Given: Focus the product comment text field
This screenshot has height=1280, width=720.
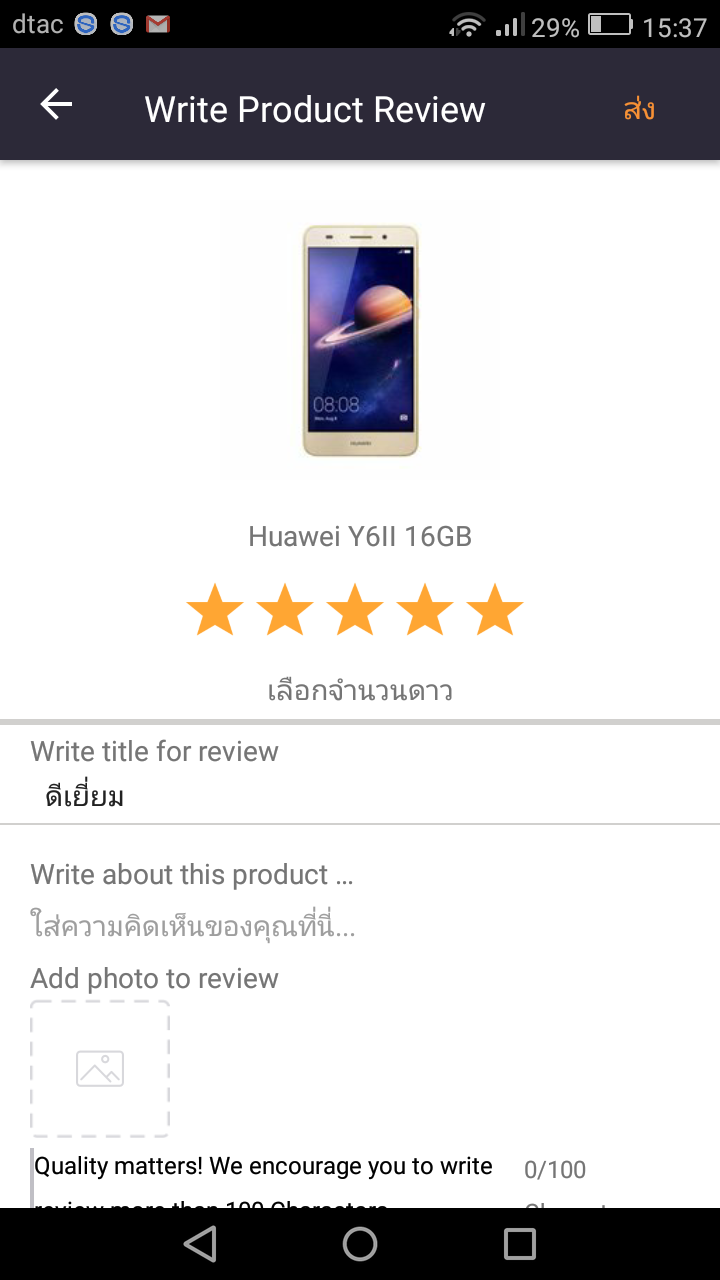Looking at the screenshot, I should pyautogui.click(x=360, y=927).
